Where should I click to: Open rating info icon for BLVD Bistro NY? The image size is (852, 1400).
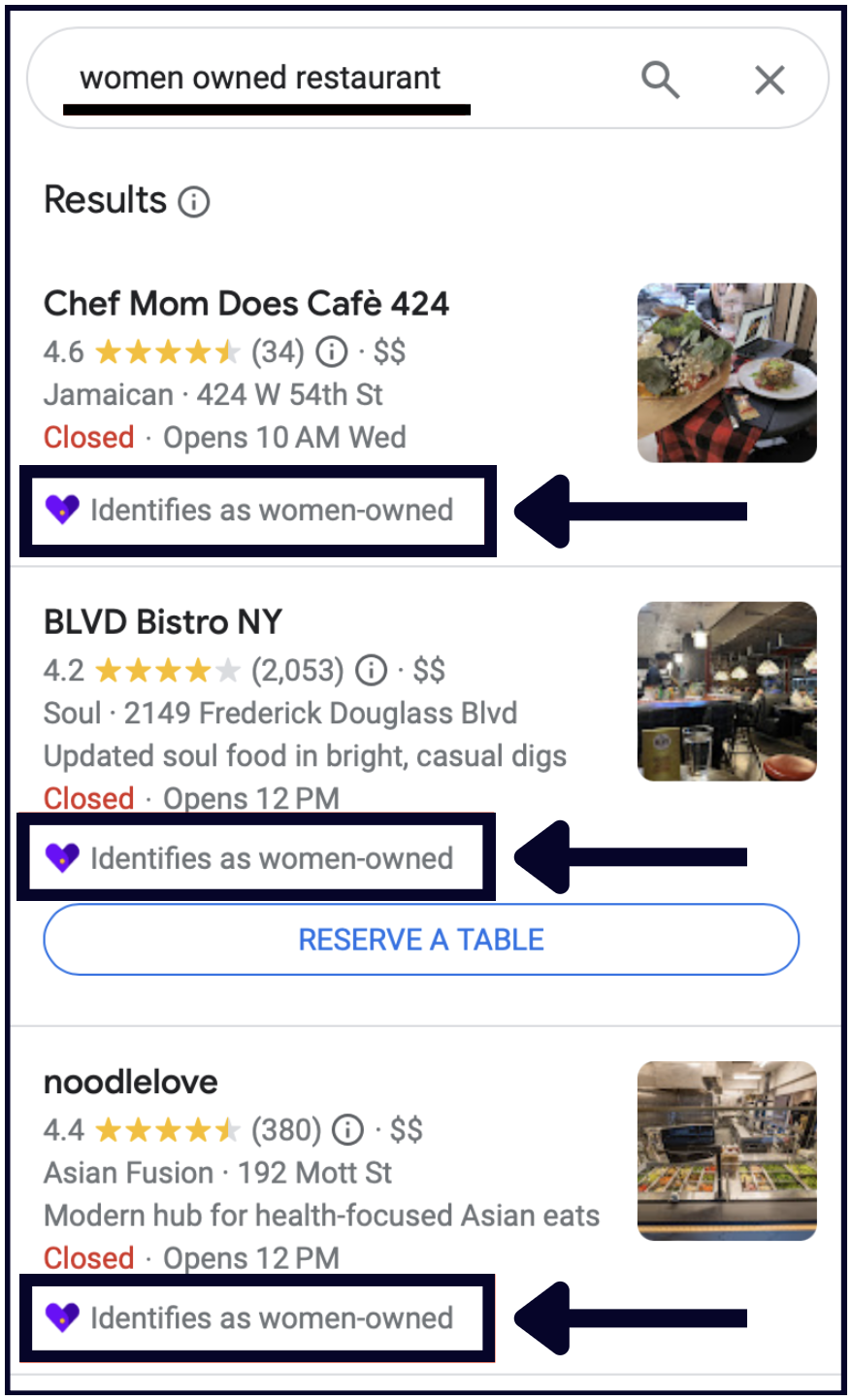click(x=371, y=670)
